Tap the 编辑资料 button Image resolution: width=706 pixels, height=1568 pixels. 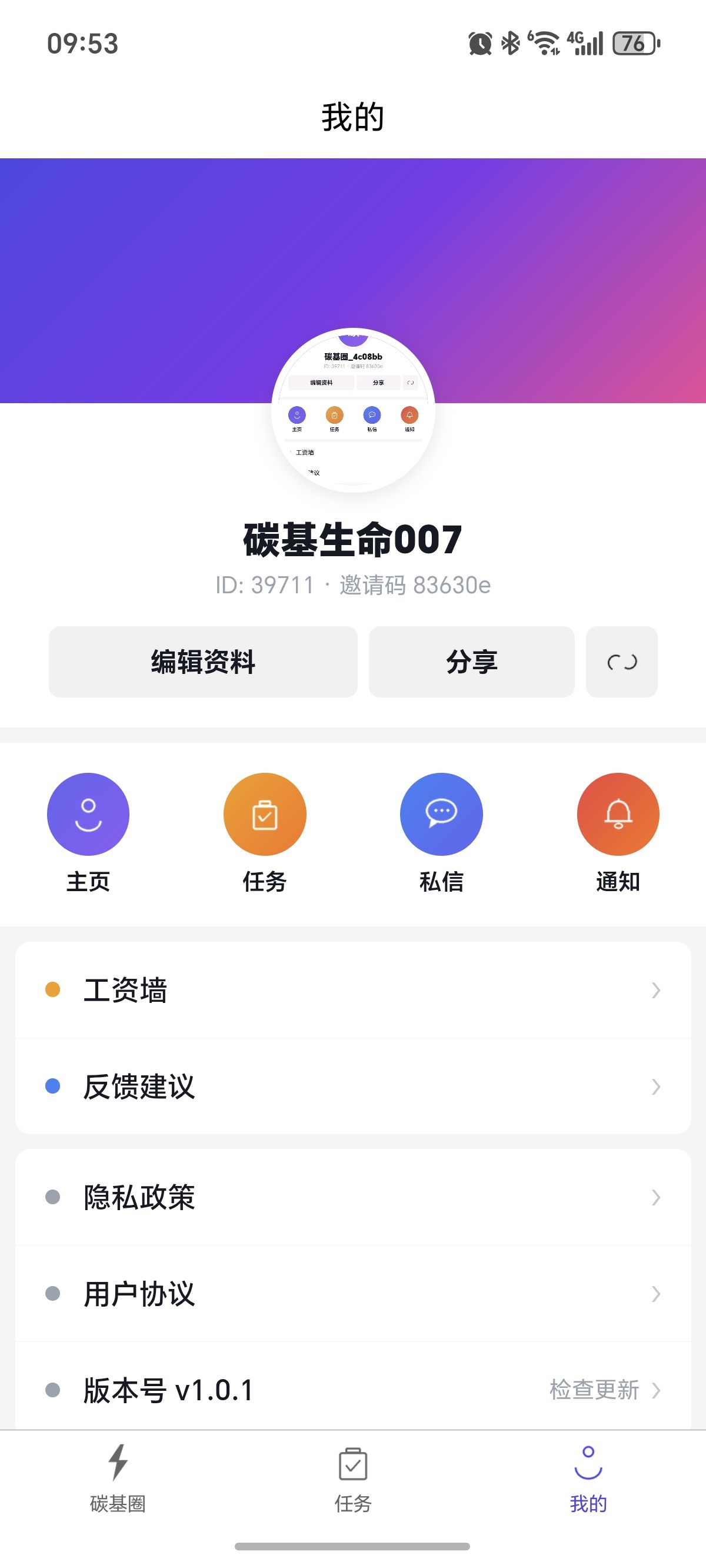(202, 662)
